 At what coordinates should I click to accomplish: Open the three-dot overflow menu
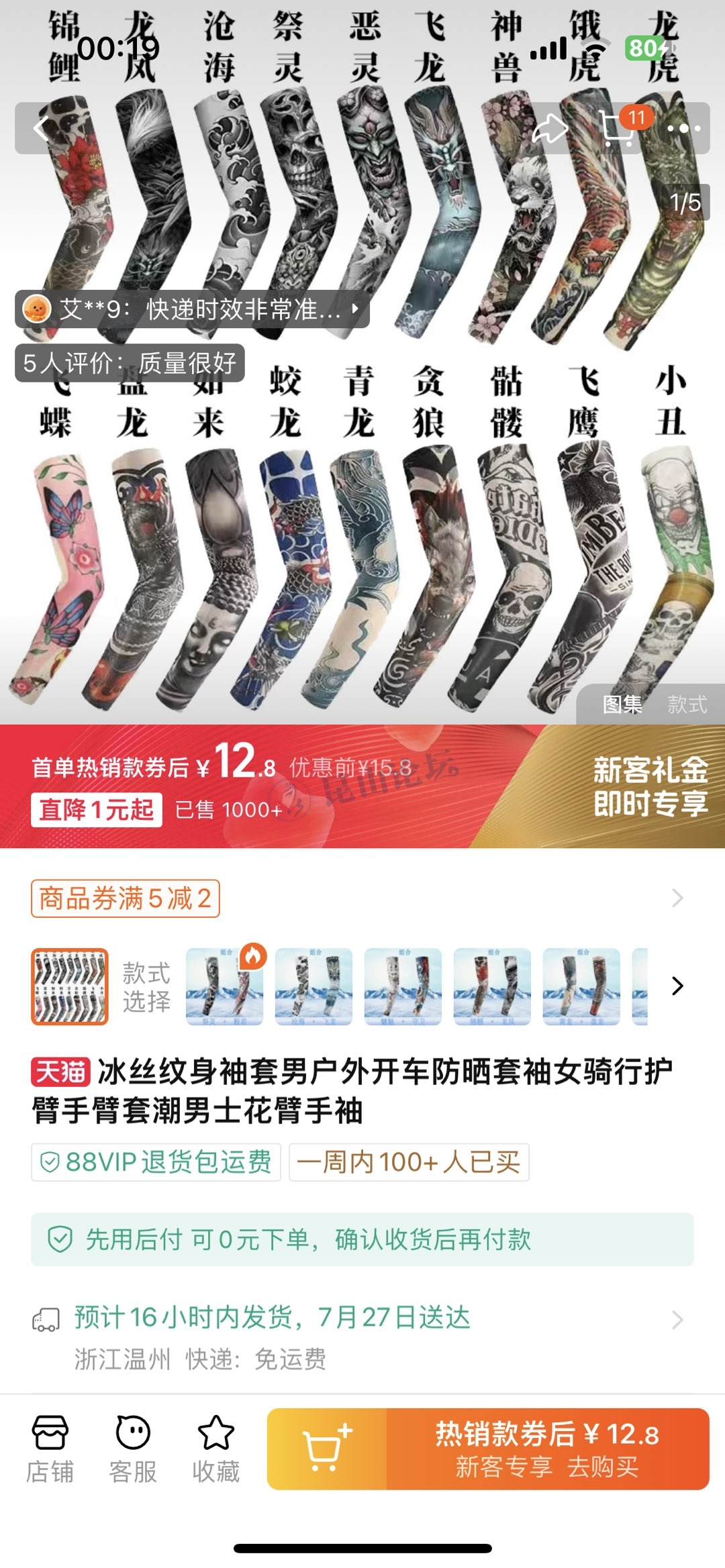tap(683, 128)
